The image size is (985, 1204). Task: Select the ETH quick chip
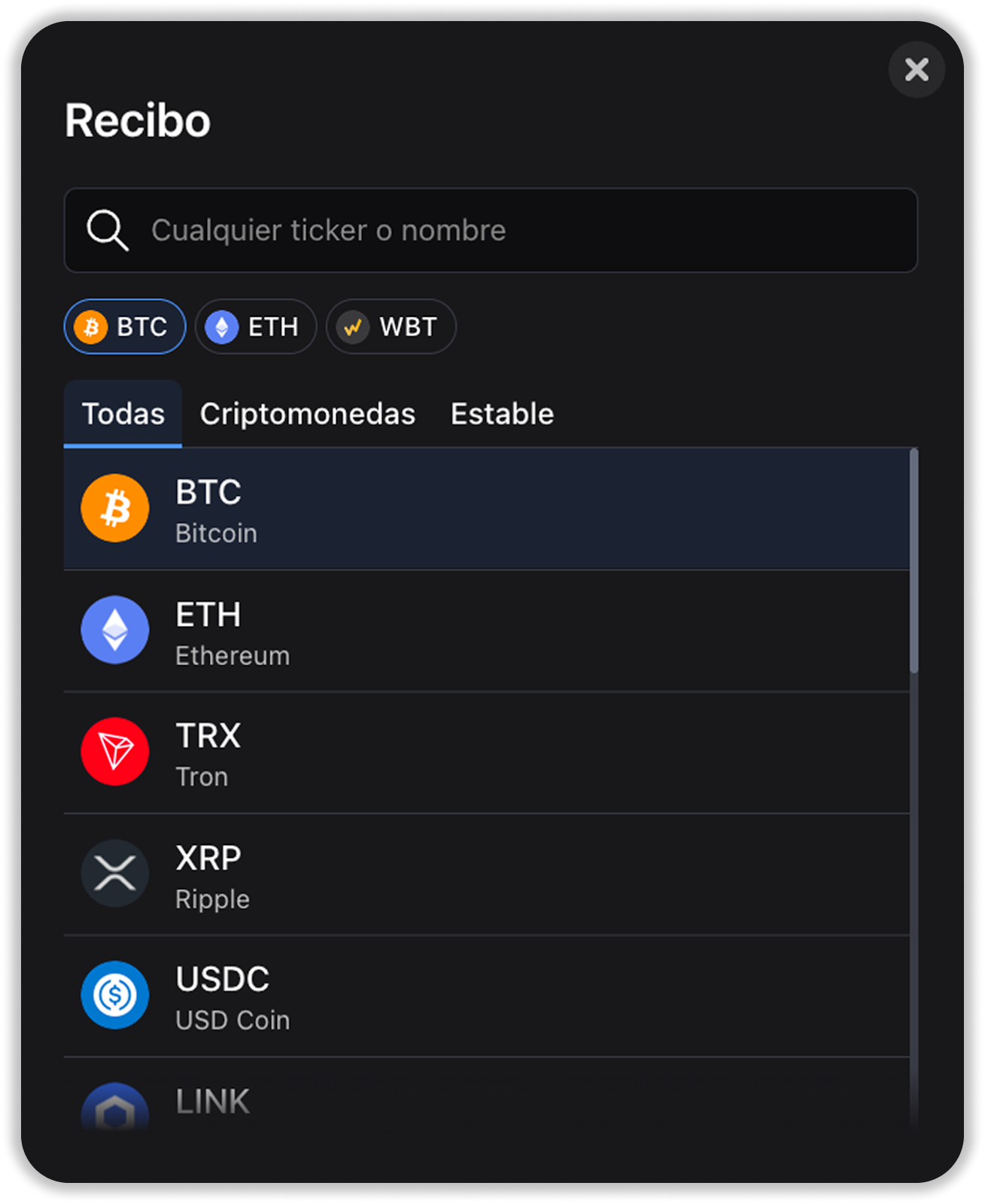click(x=256, y=327)
